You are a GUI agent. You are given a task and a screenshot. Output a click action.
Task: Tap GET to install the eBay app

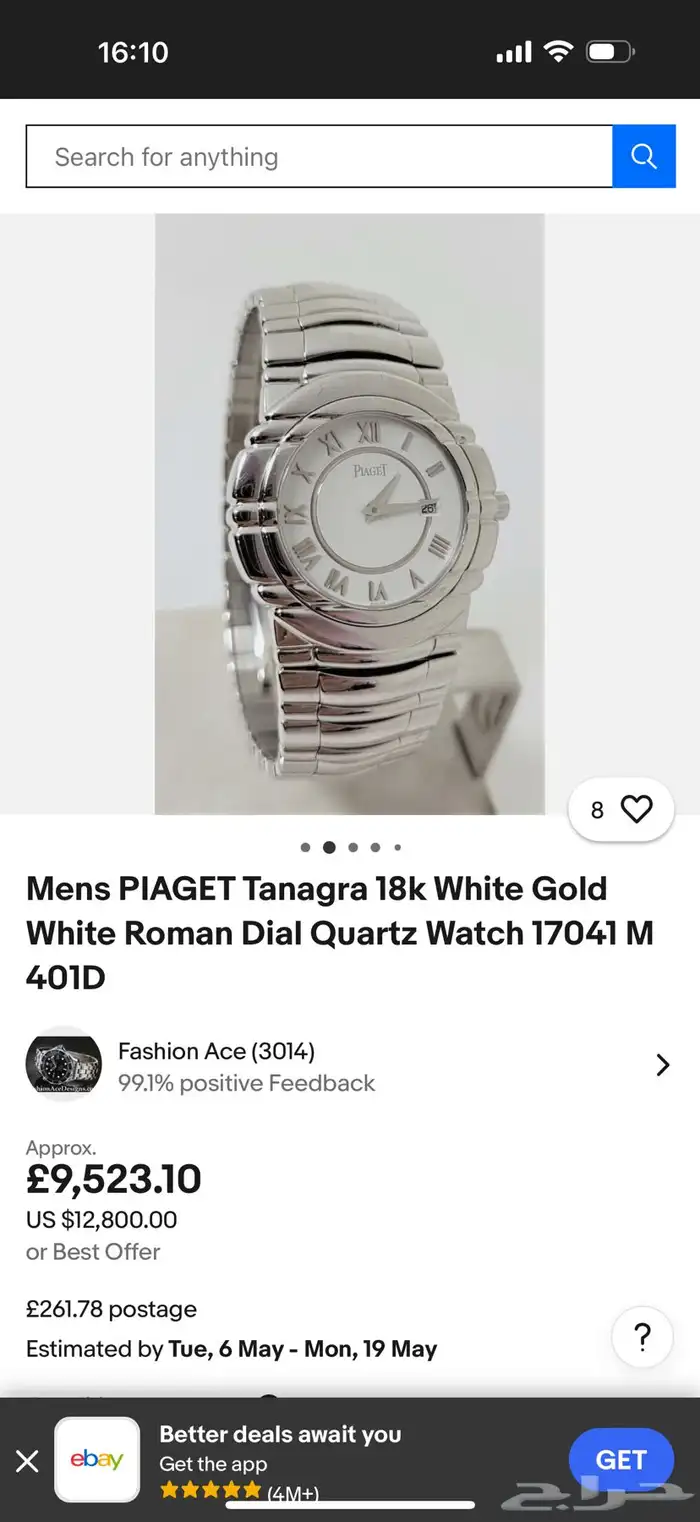[621, 1459]
